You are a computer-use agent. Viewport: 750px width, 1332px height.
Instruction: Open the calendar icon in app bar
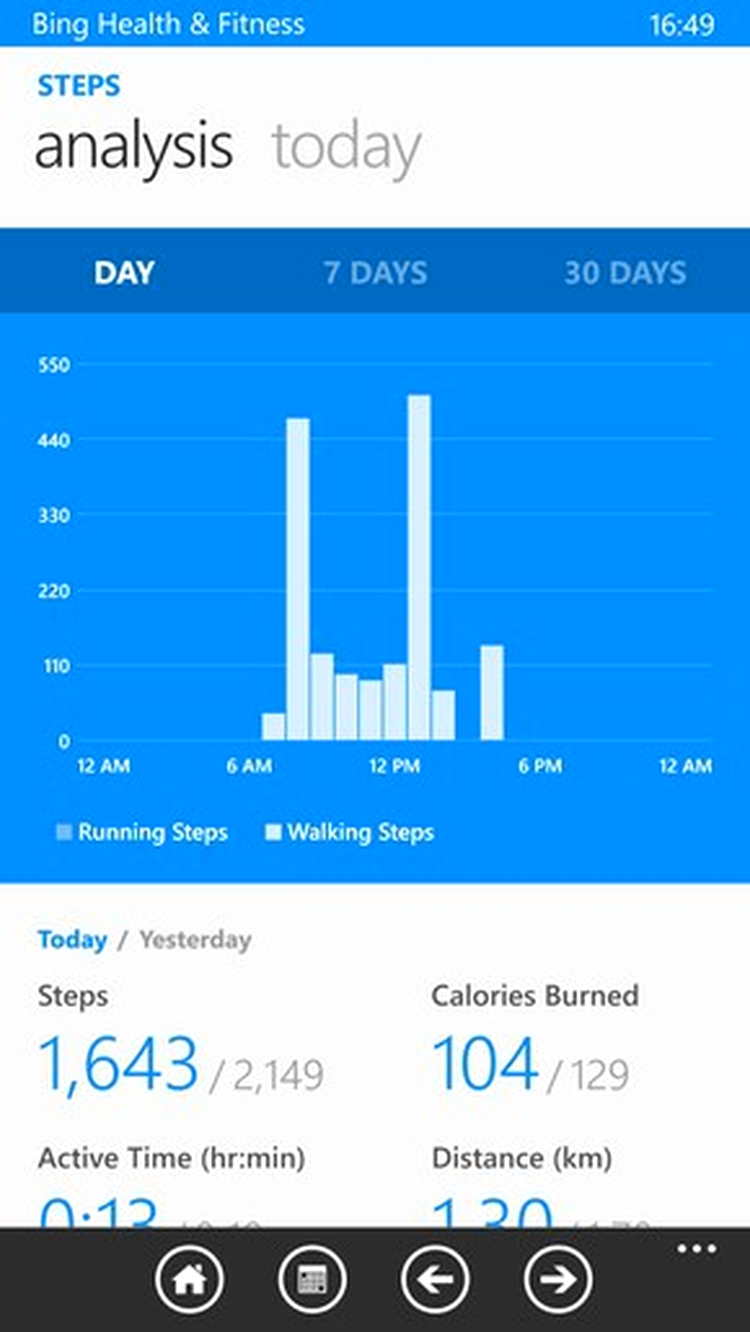click(x=312, y=1279)
